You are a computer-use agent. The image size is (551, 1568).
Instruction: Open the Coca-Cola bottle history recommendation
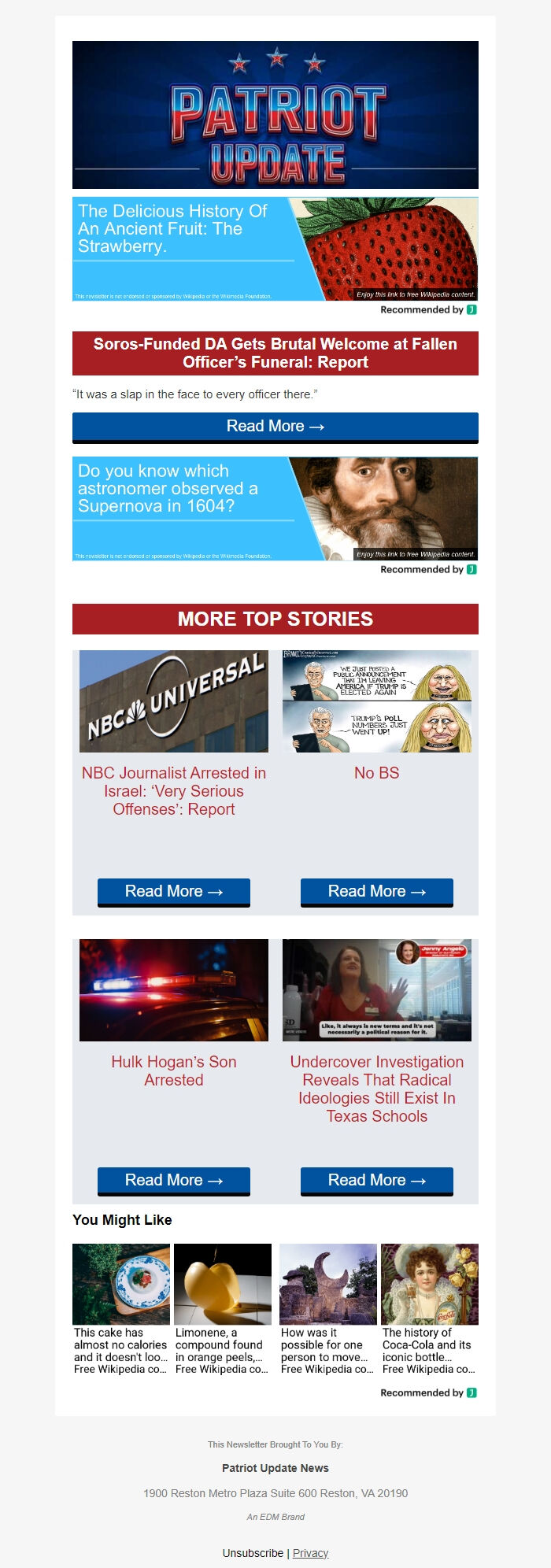tap(430, 1309)
